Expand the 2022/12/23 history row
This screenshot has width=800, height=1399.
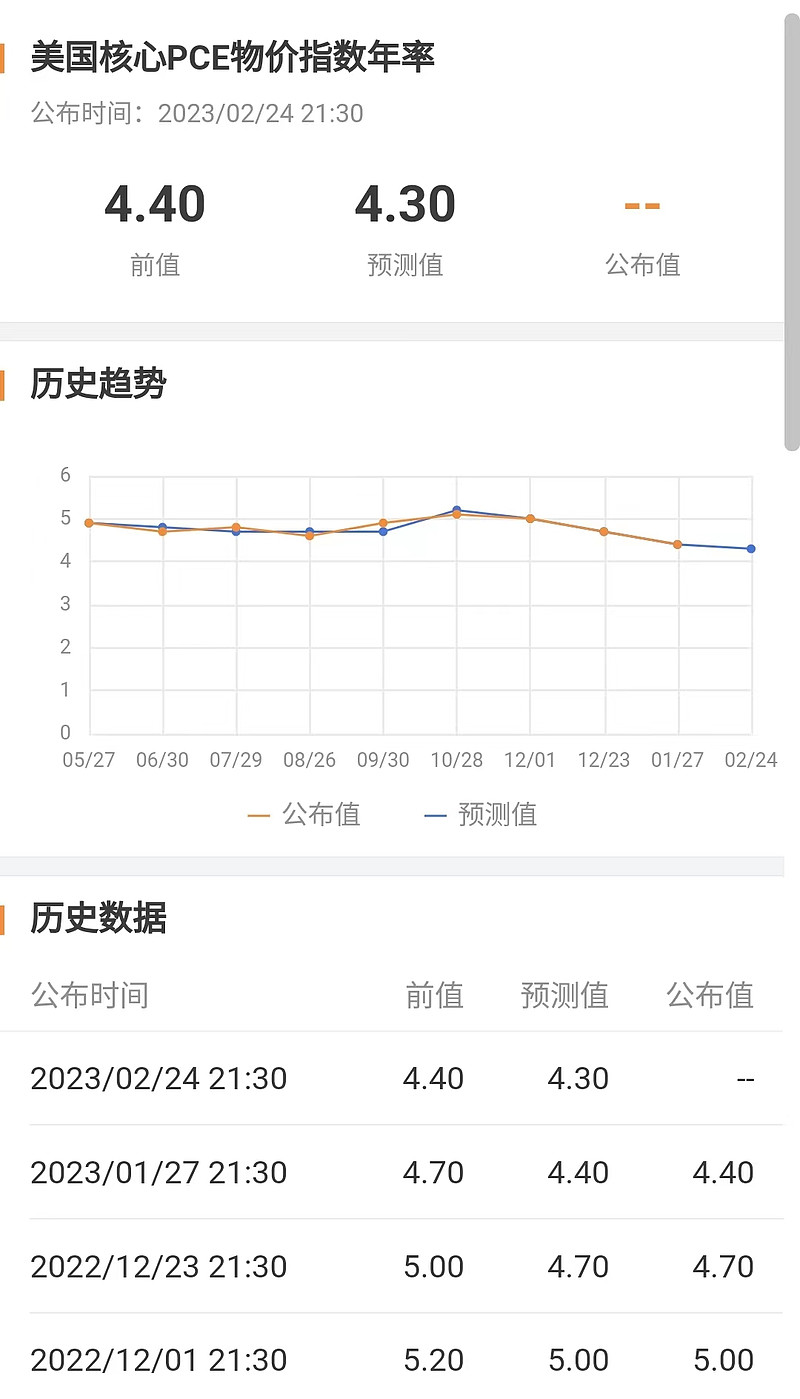point(400,1267)
